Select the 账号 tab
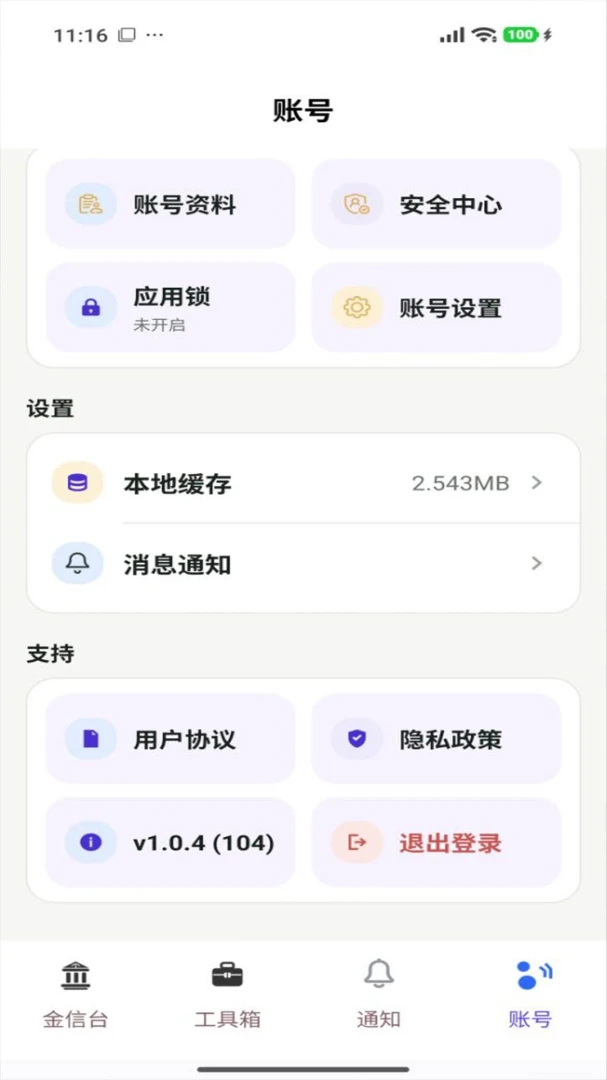 (531, 993)
